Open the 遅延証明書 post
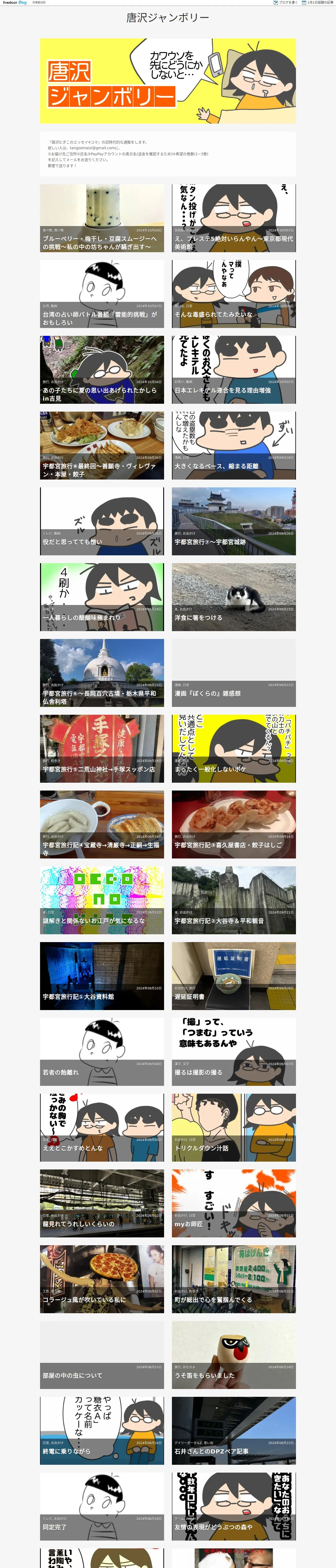The image size is (336, 1568). (234, 976)
